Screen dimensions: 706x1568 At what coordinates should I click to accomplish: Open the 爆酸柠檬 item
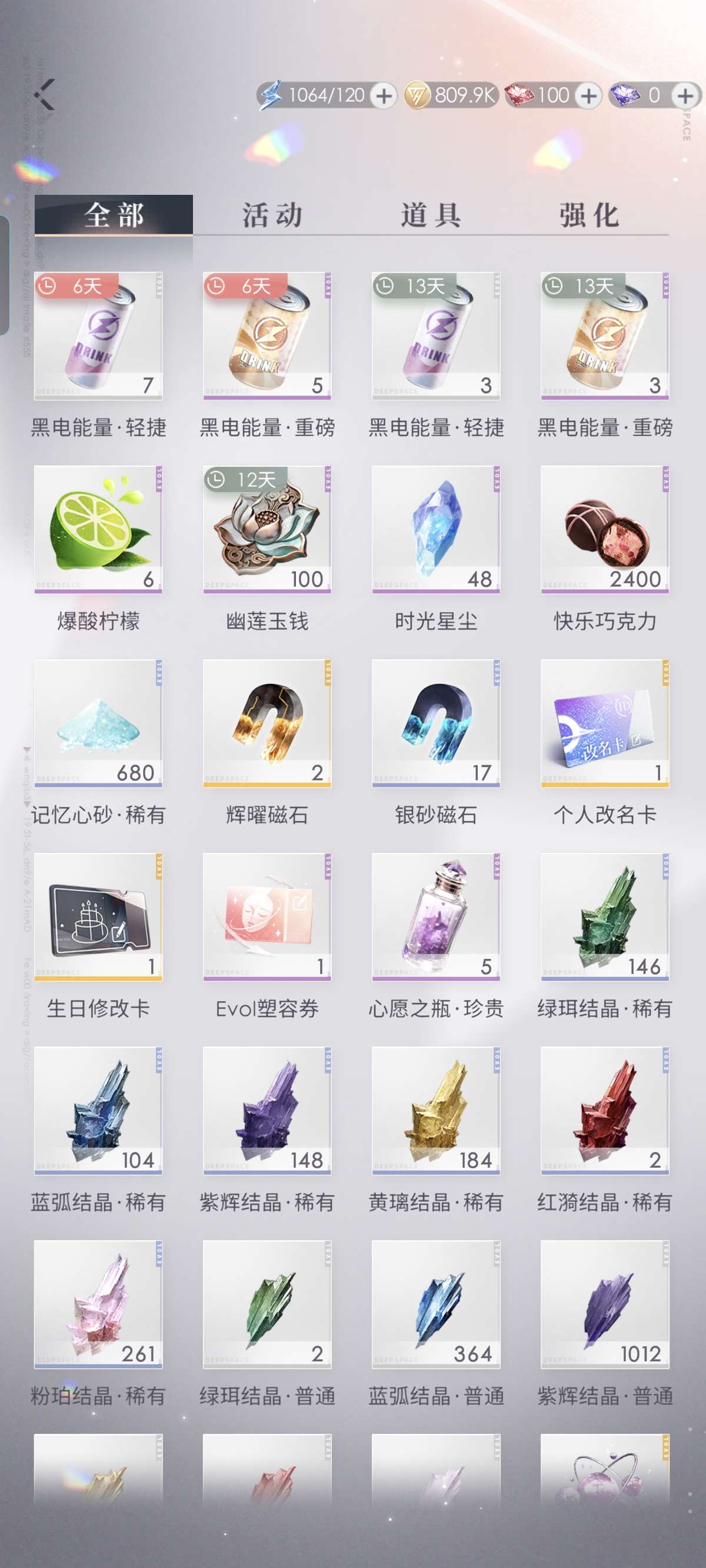98,529
